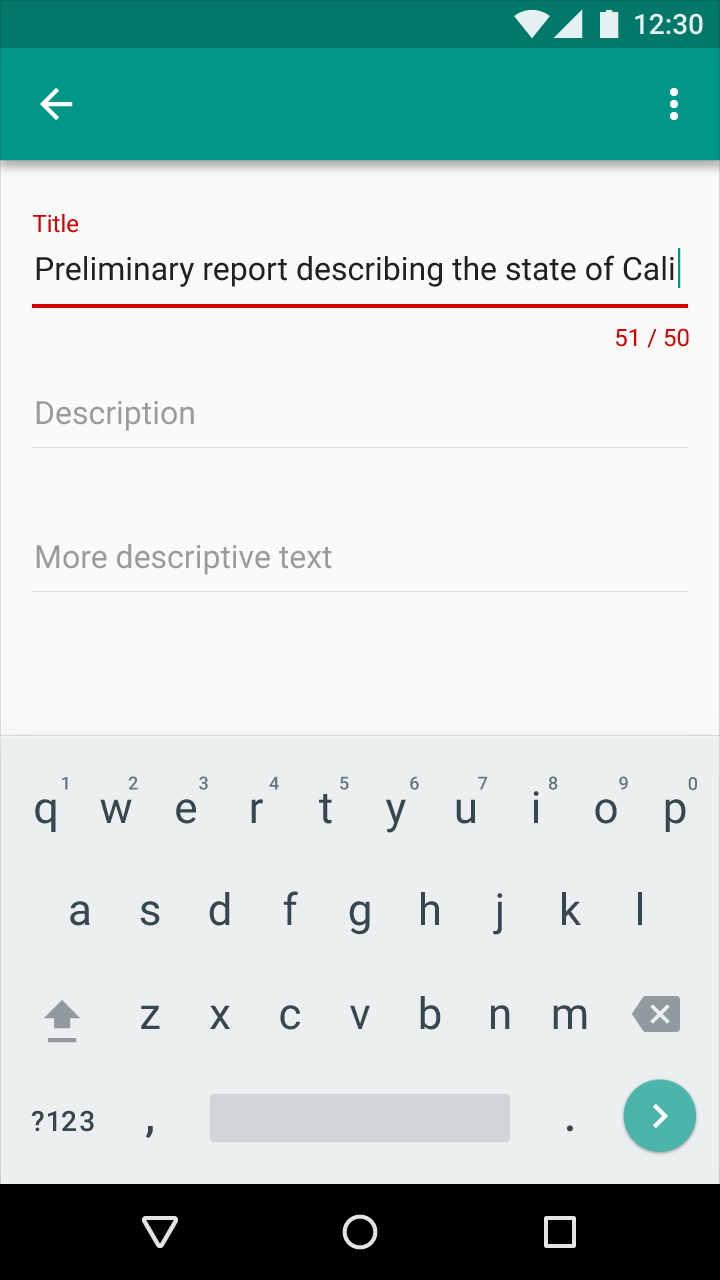Open recent apps from navigation bar
Viewport: 720px width, 1280px height.
coord(560,1232)
